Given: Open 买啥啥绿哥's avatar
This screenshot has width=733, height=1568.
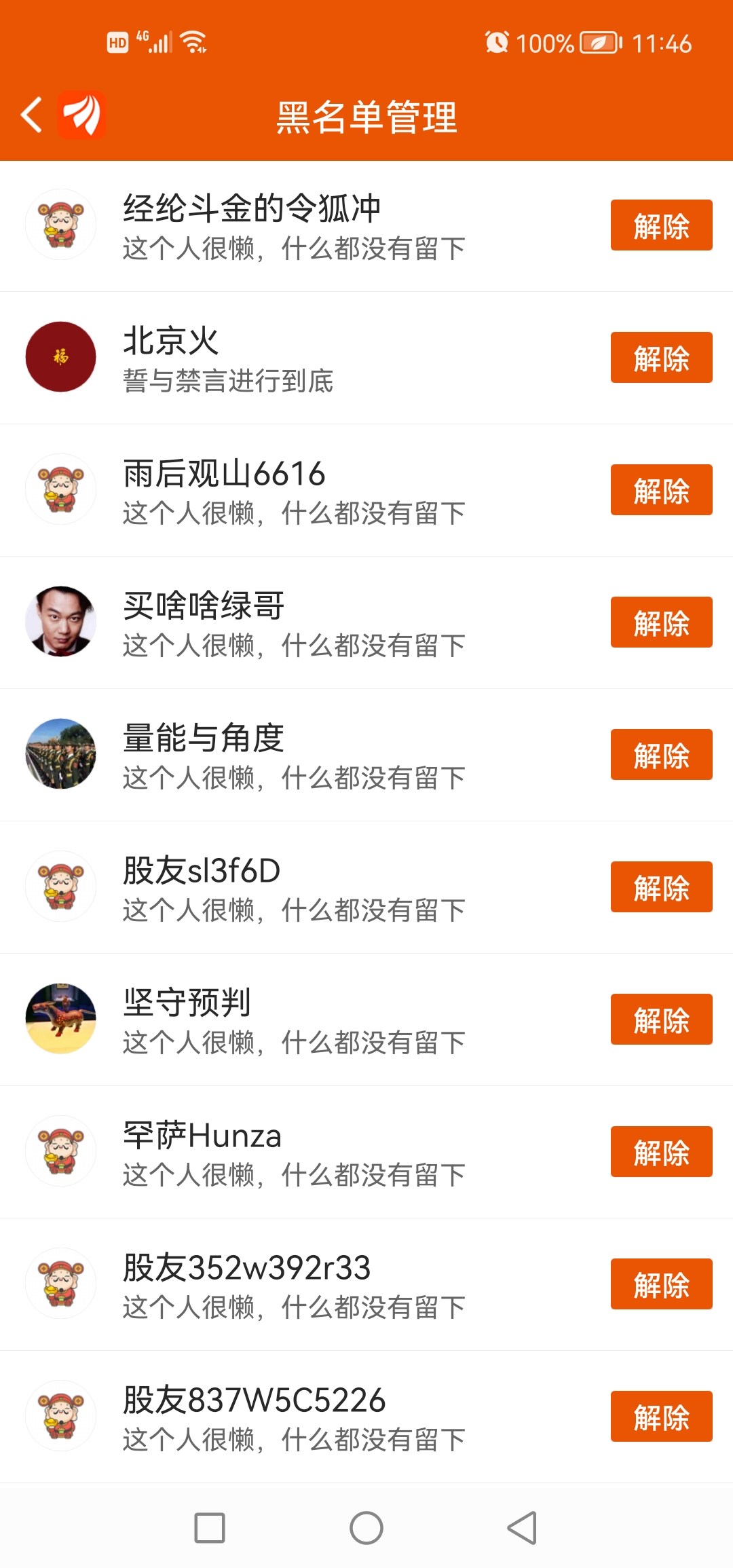Looking at the screenshot, I should [x=60, y=622].
